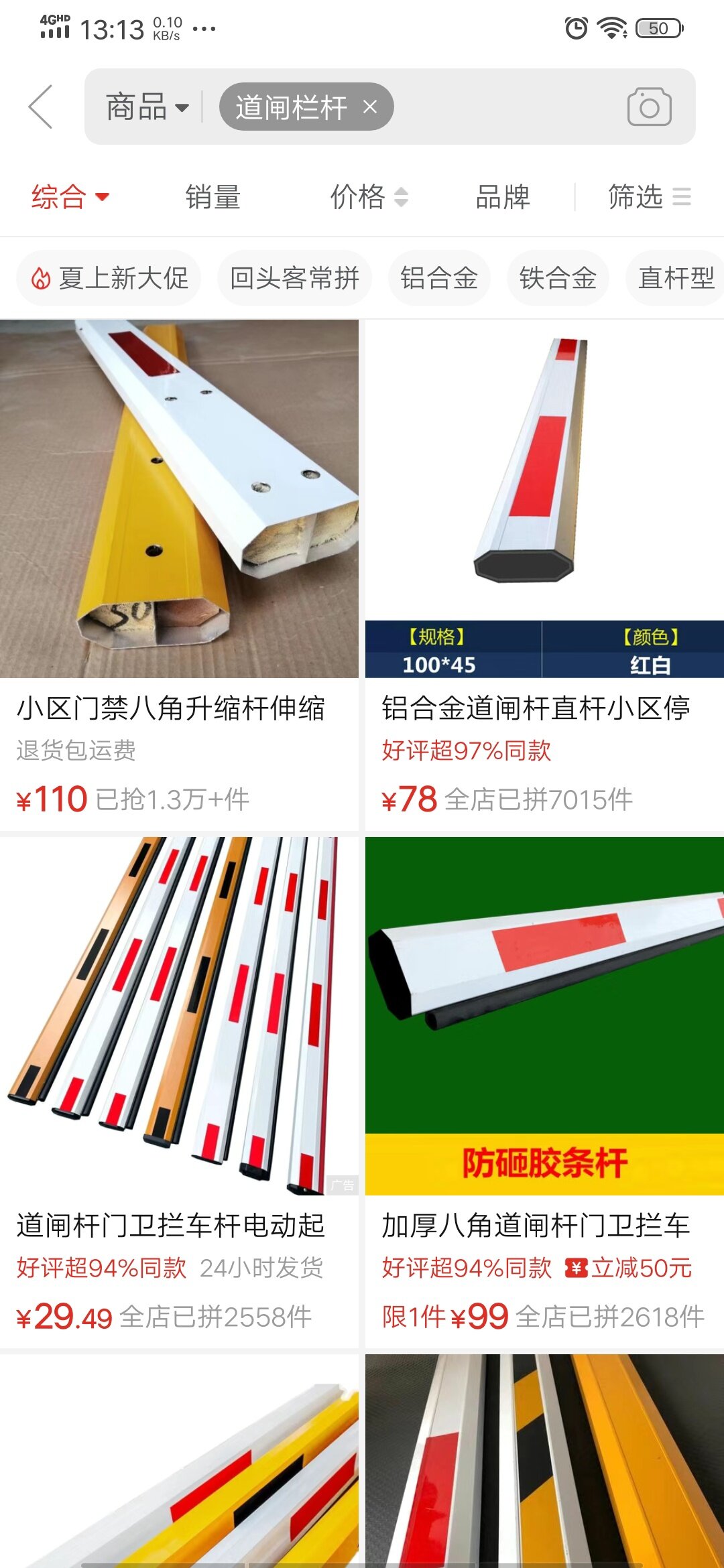Open the 商品 search type dropdown

pyautogui.click(x=147, y=107)
